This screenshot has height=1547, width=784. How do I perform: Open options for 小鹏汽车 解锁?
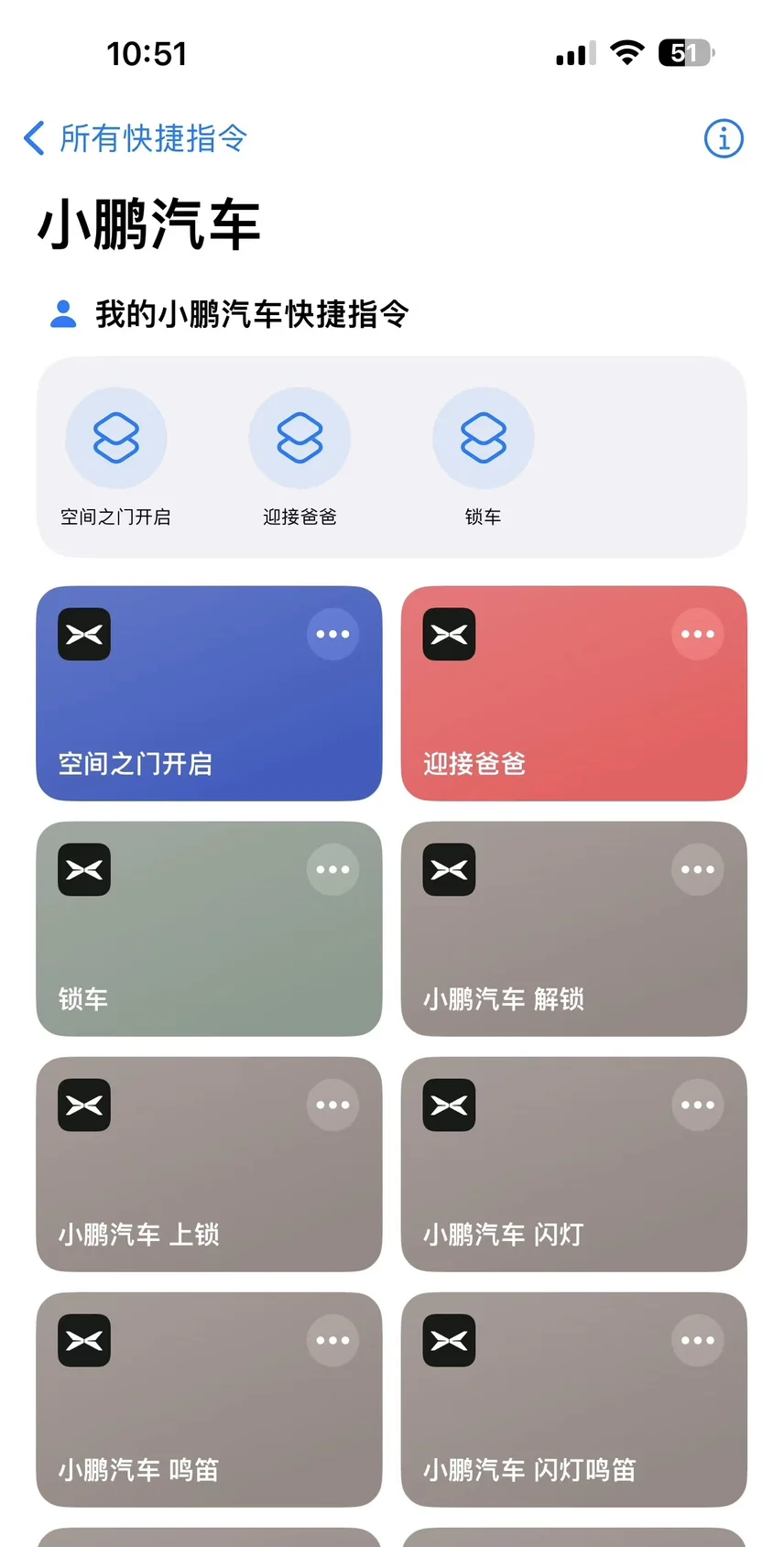pos(698,869)
